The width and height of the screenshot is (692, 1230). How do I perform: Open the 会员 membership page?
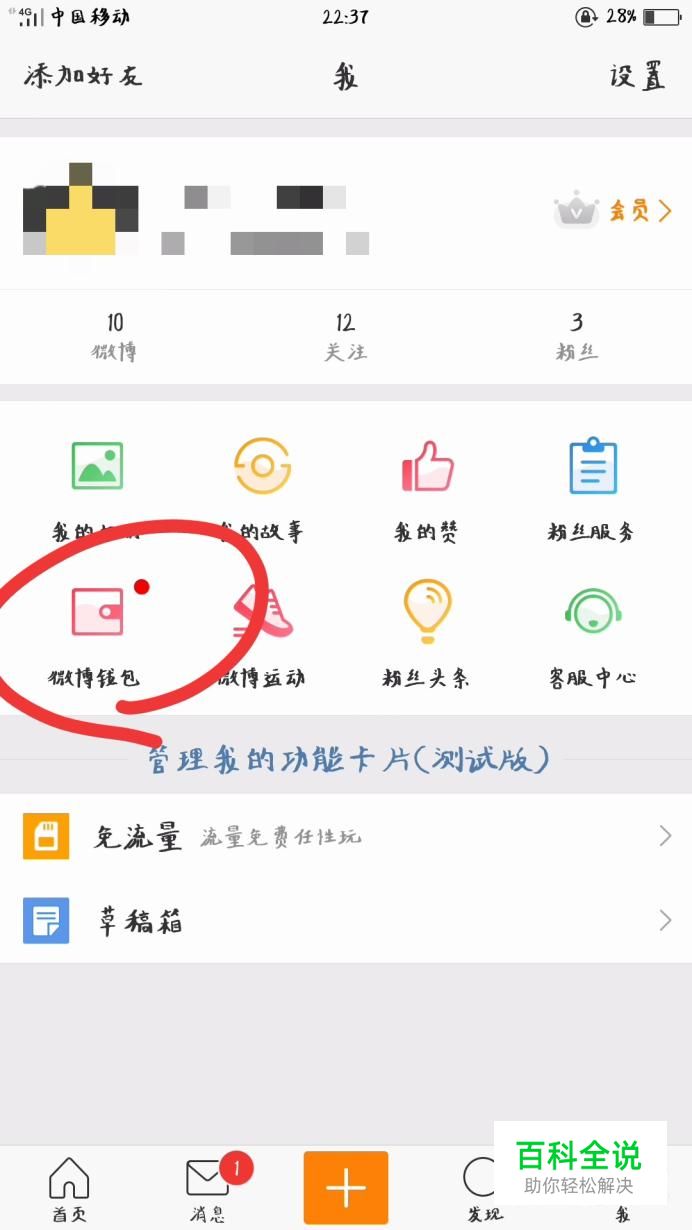[614, 211]
